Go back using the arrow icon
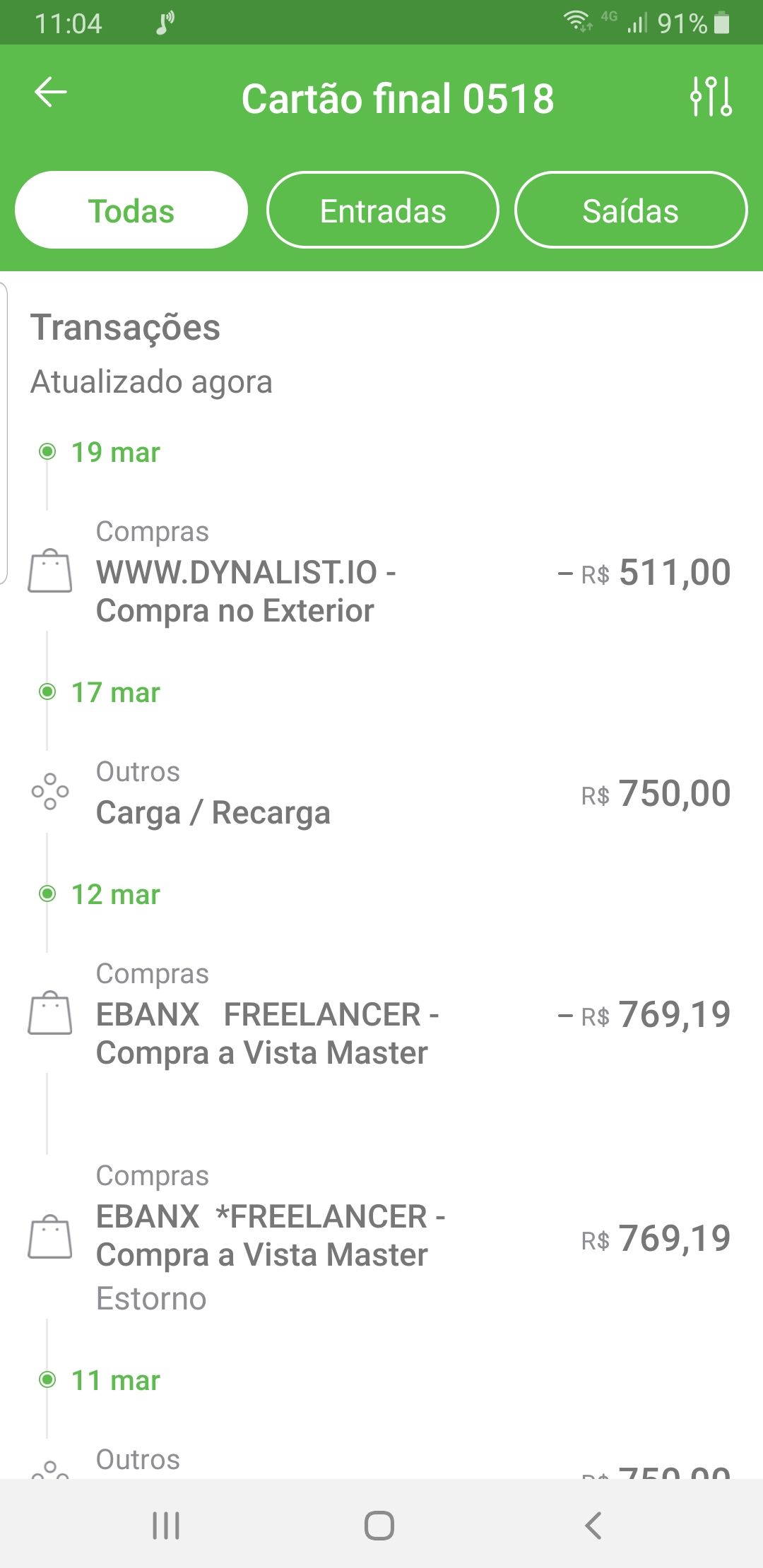The image size is (763, 1568). [x=51, y=93]
